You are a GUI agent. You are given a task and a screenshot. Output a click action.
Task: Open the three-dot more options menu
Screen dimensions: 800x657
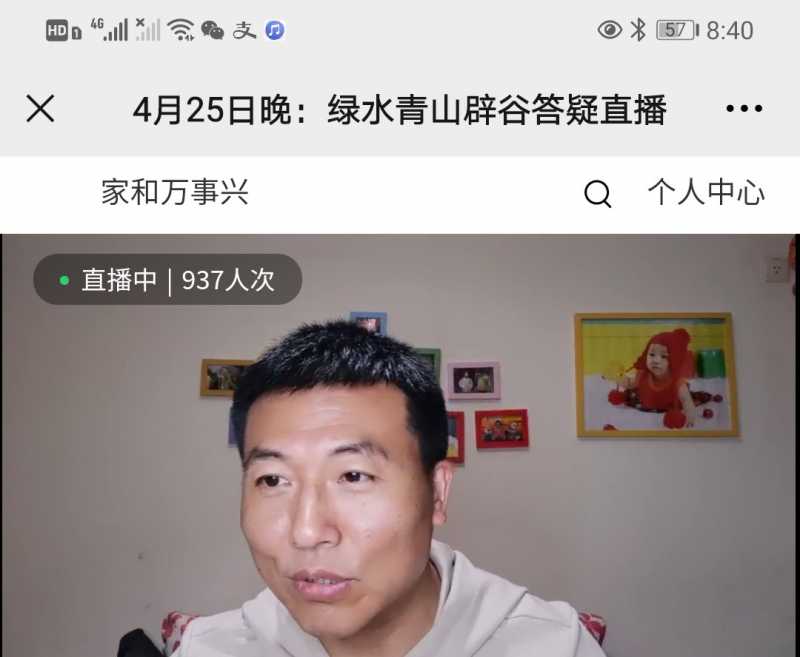point(744,109)
